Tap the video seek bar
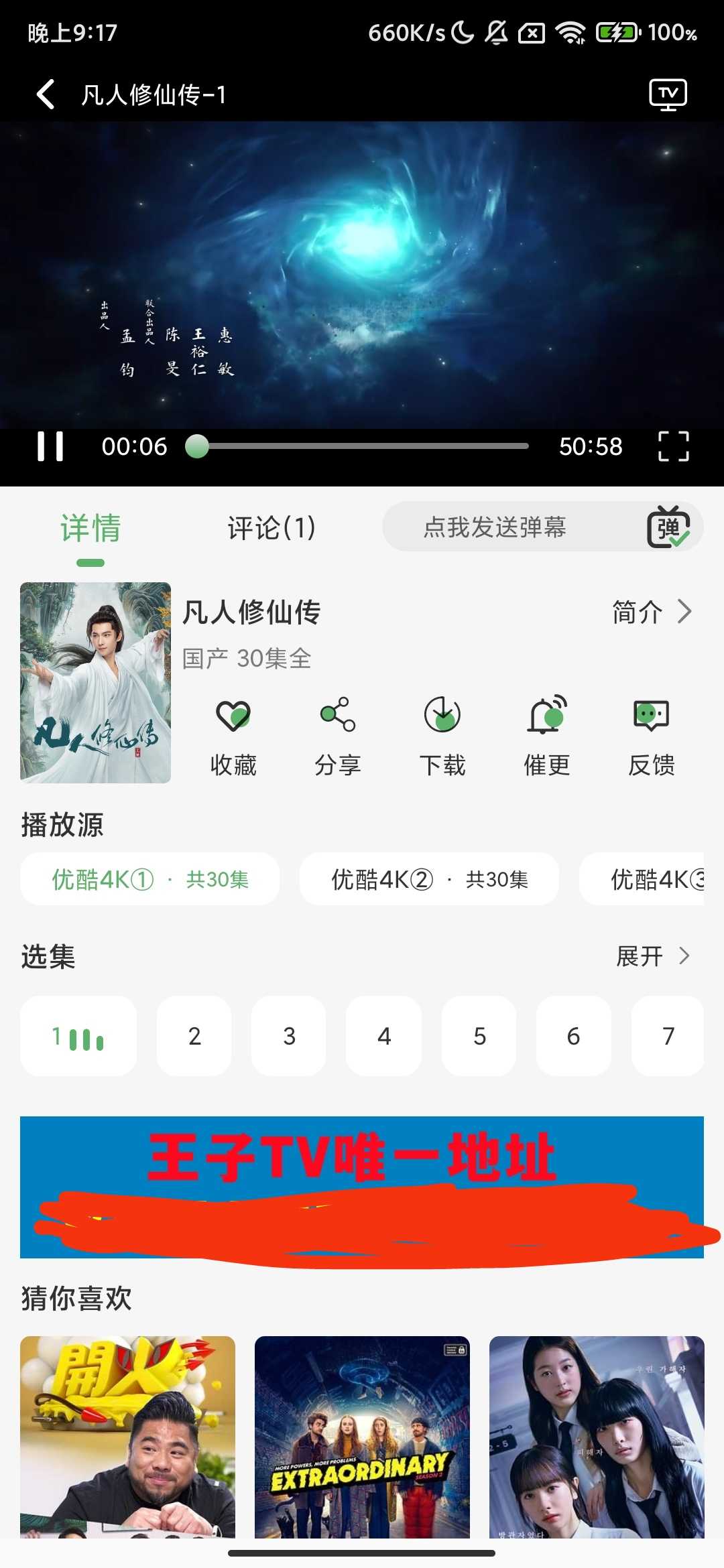The image size is (724, 1568). (x=362, y=446)
